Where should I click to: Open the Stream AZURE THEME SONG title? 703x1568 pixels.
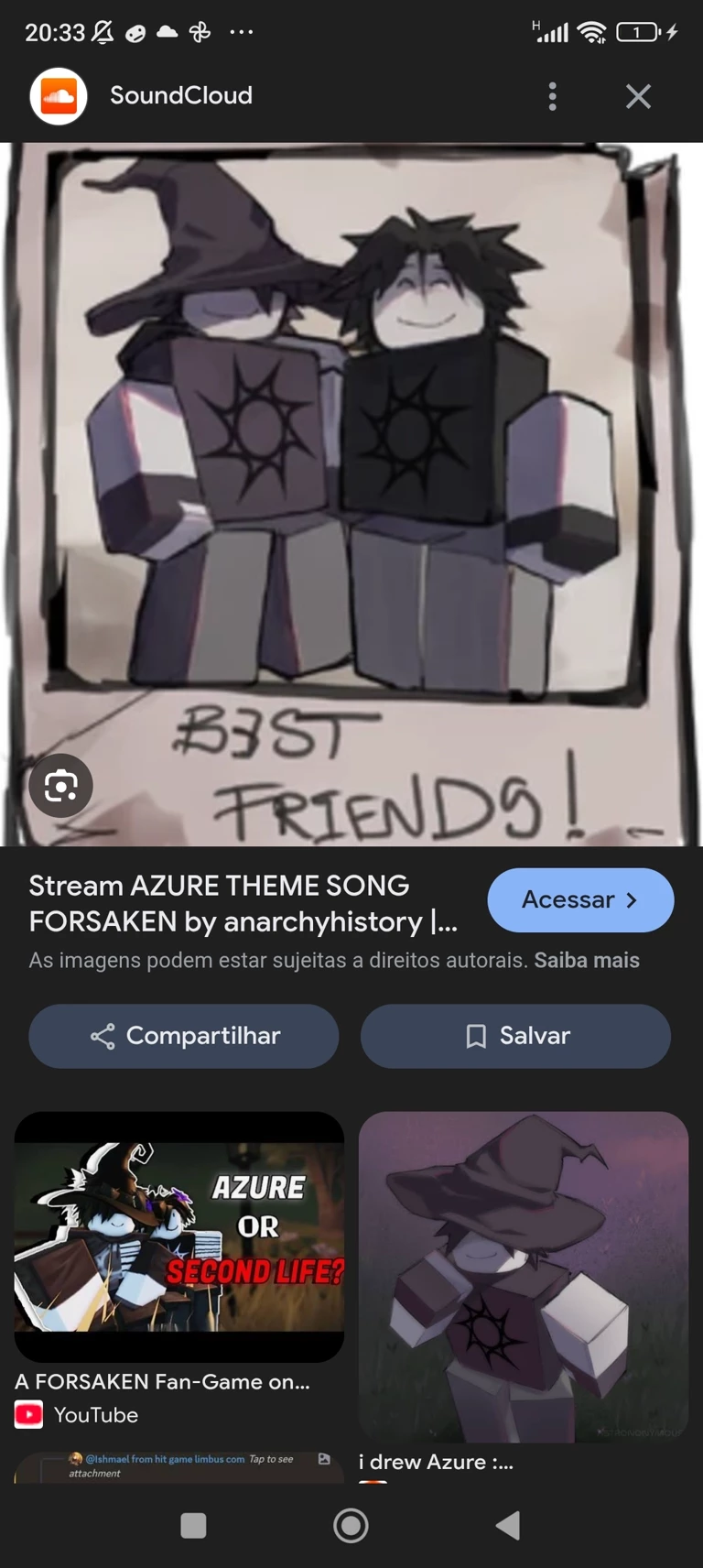tap(243, 903)
